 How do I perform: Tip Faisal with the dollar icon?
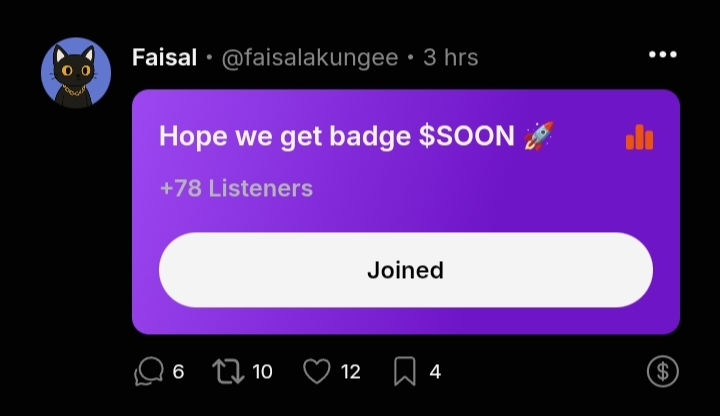tap(662, 372)
